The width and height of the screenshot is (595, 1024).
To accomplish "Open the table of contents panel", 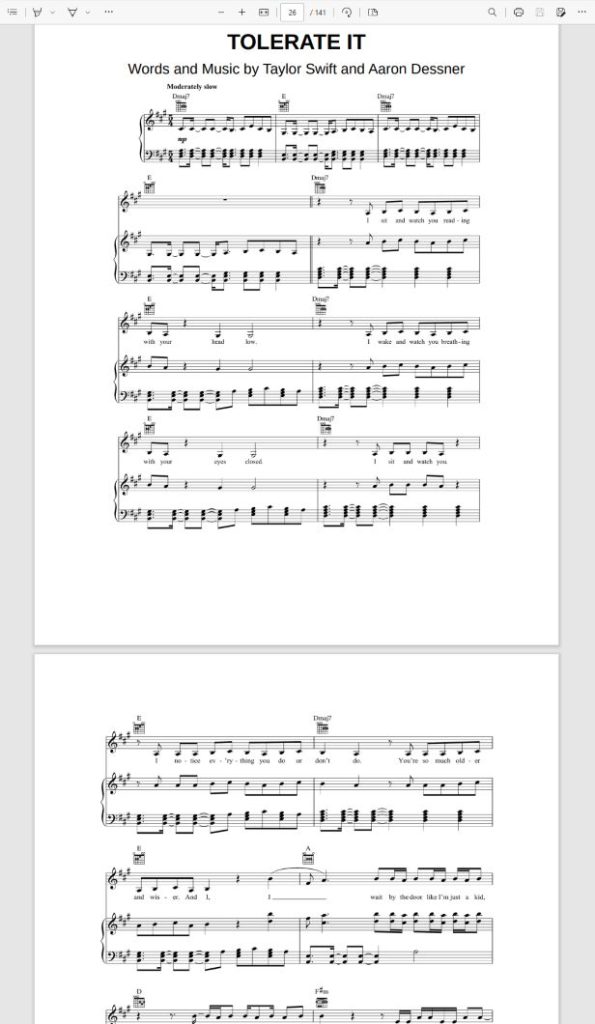I will (12, 12).
